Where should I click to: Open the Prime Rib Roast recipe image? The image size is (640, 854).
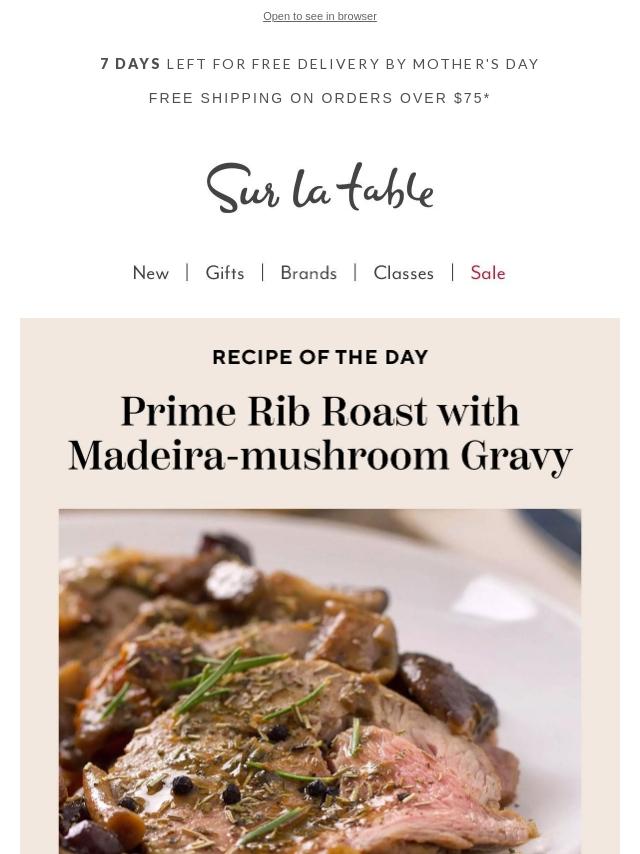[x=320, y=680]
